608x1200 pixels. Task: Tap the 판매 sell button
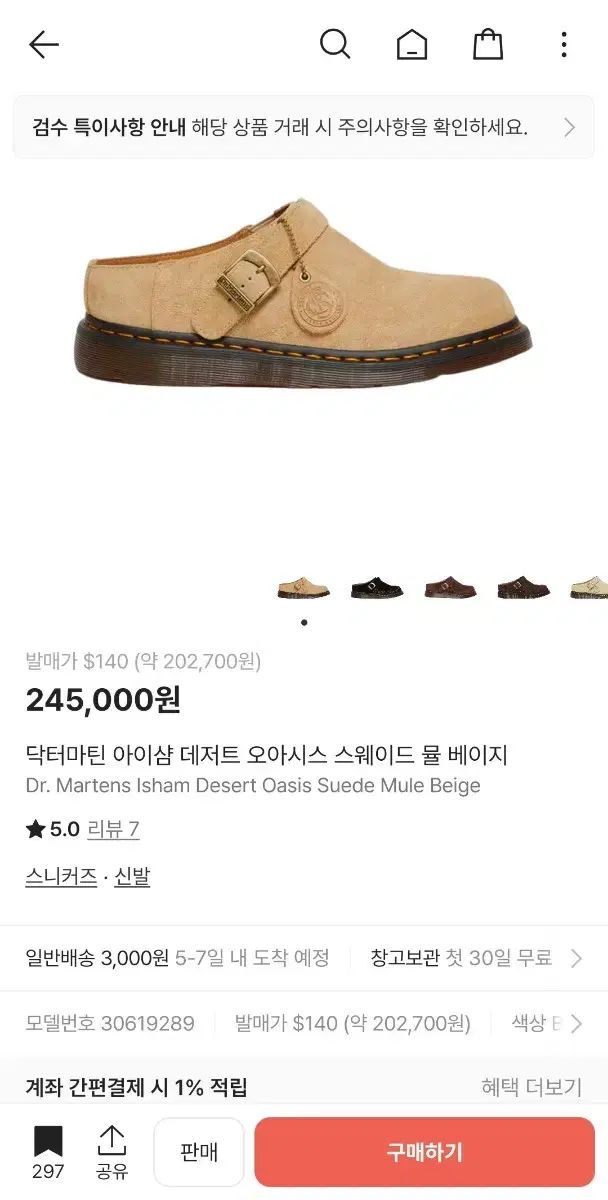(199, 1151)
